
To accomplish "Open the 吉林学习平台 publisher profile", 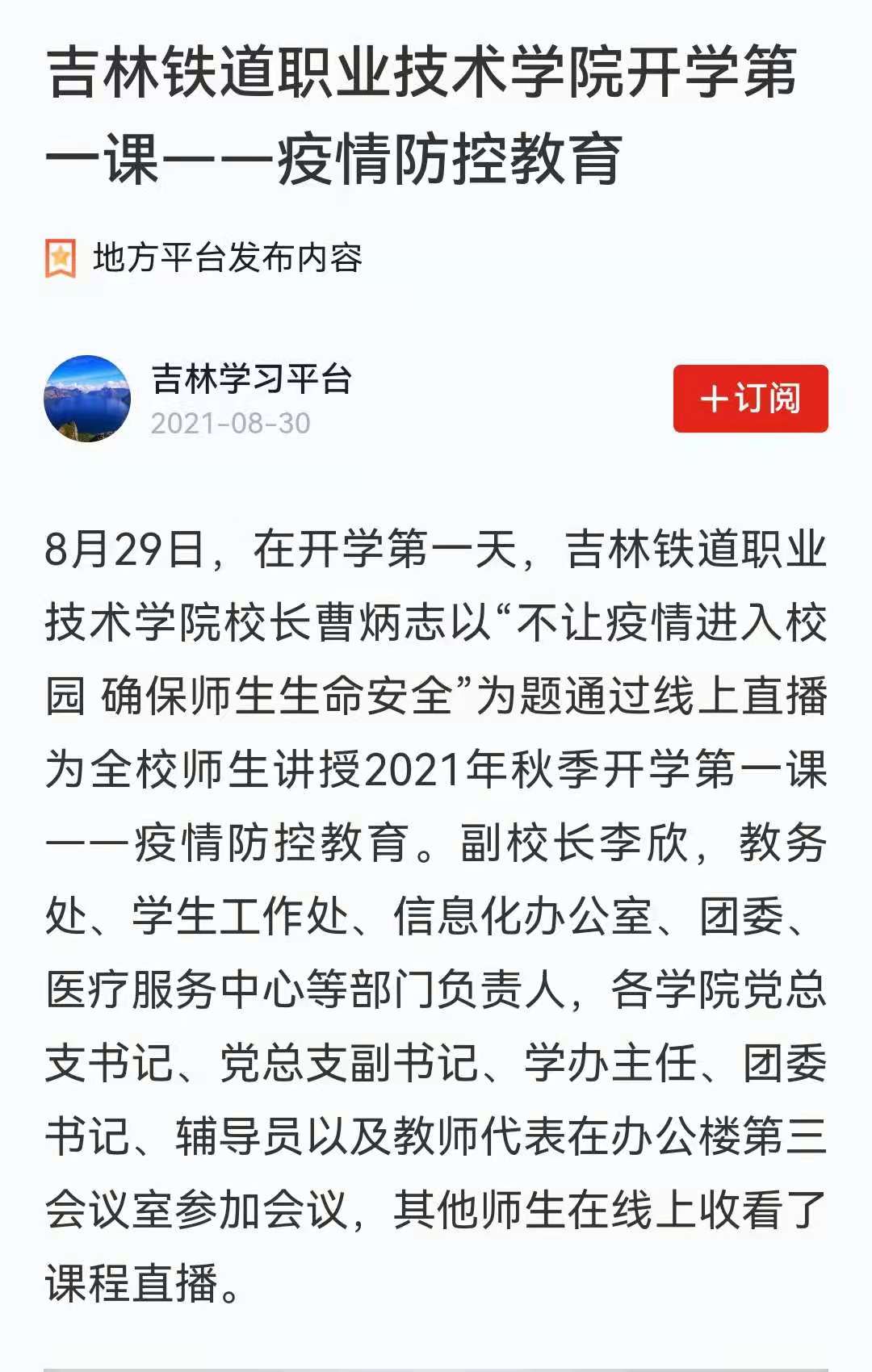I will pyautogui.click(x=251, y=379).
